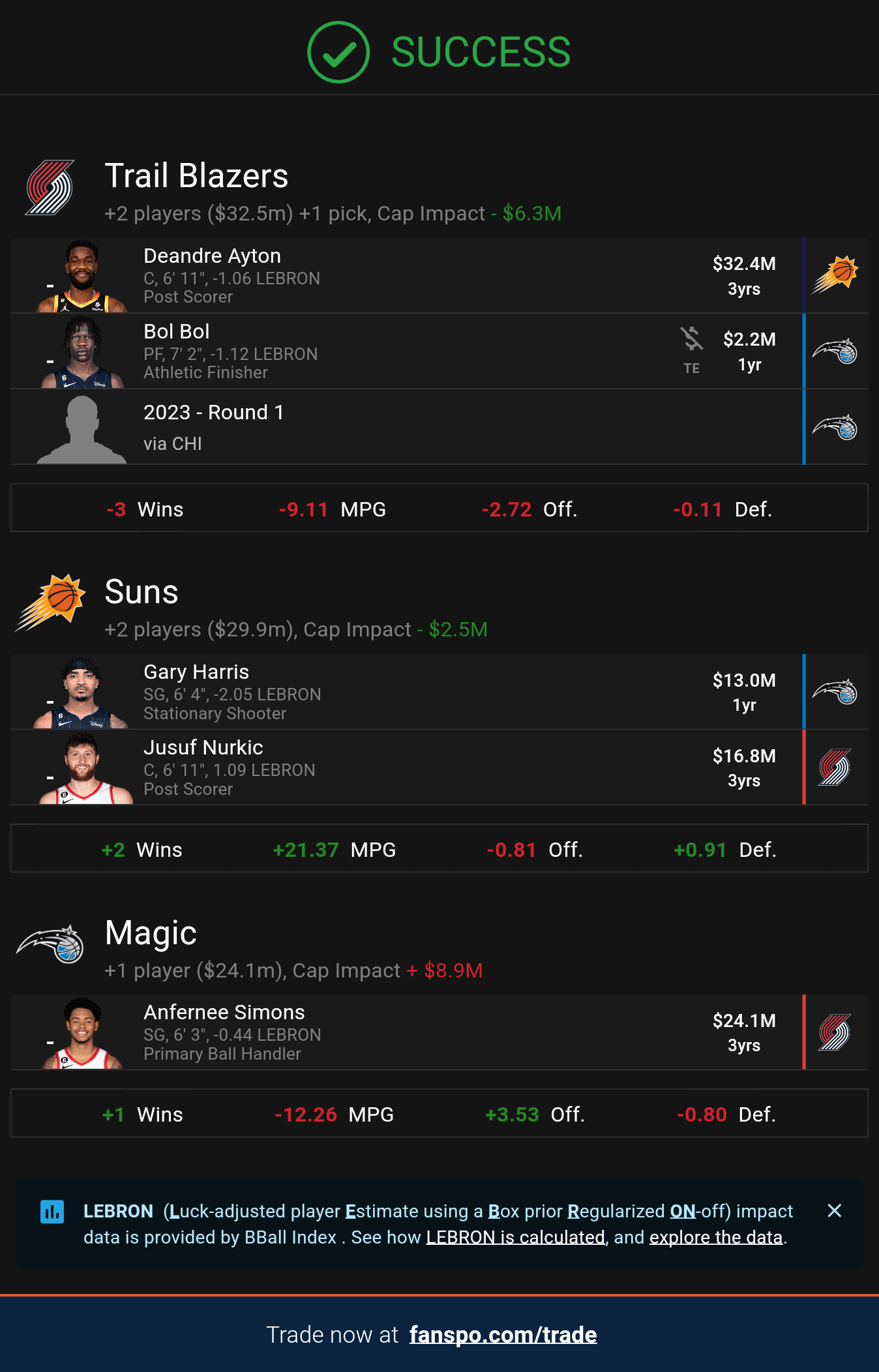
Task: Select the Bol Bol player row
Action: tap(404, 351)
